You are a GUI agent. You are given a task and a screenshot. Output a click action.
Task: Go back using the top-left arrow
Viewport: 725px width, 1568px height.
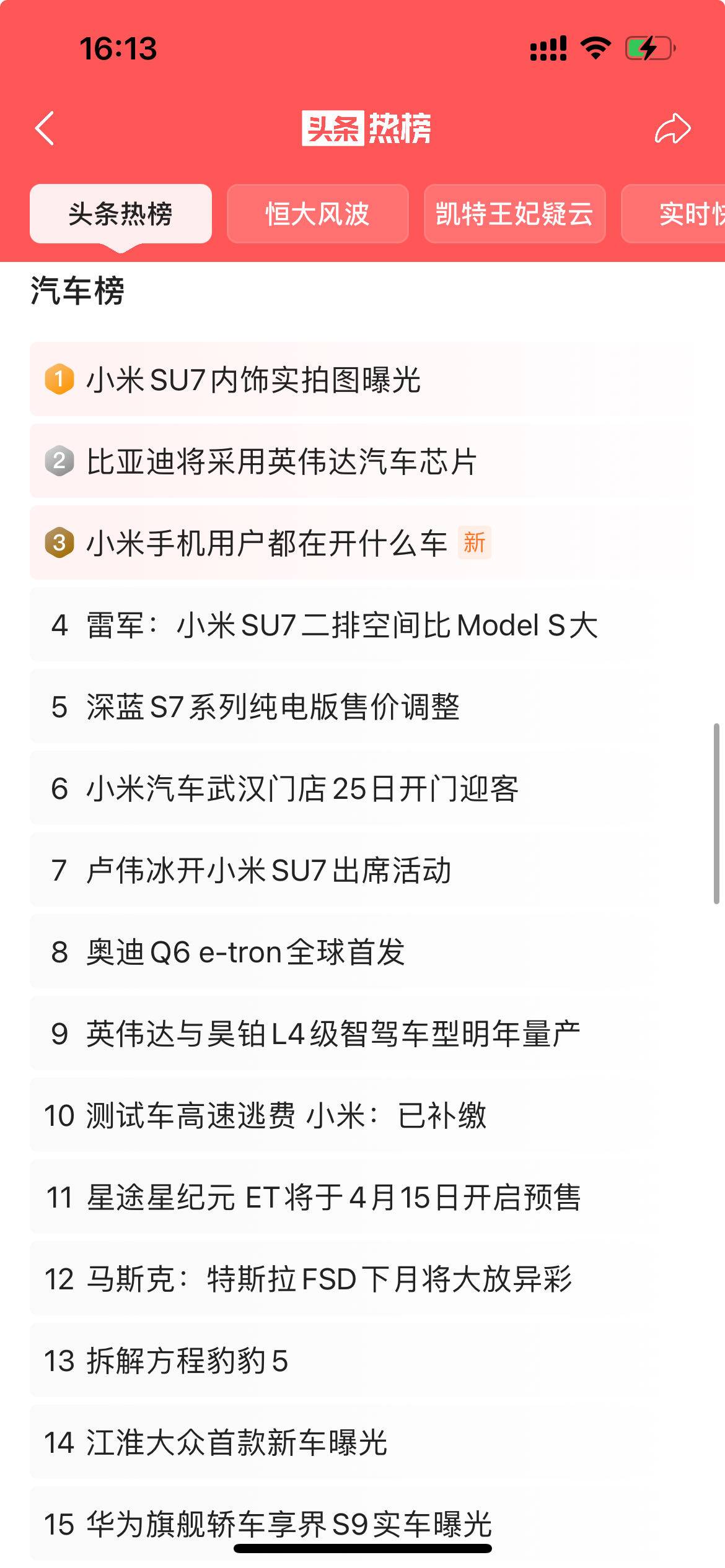45,129
